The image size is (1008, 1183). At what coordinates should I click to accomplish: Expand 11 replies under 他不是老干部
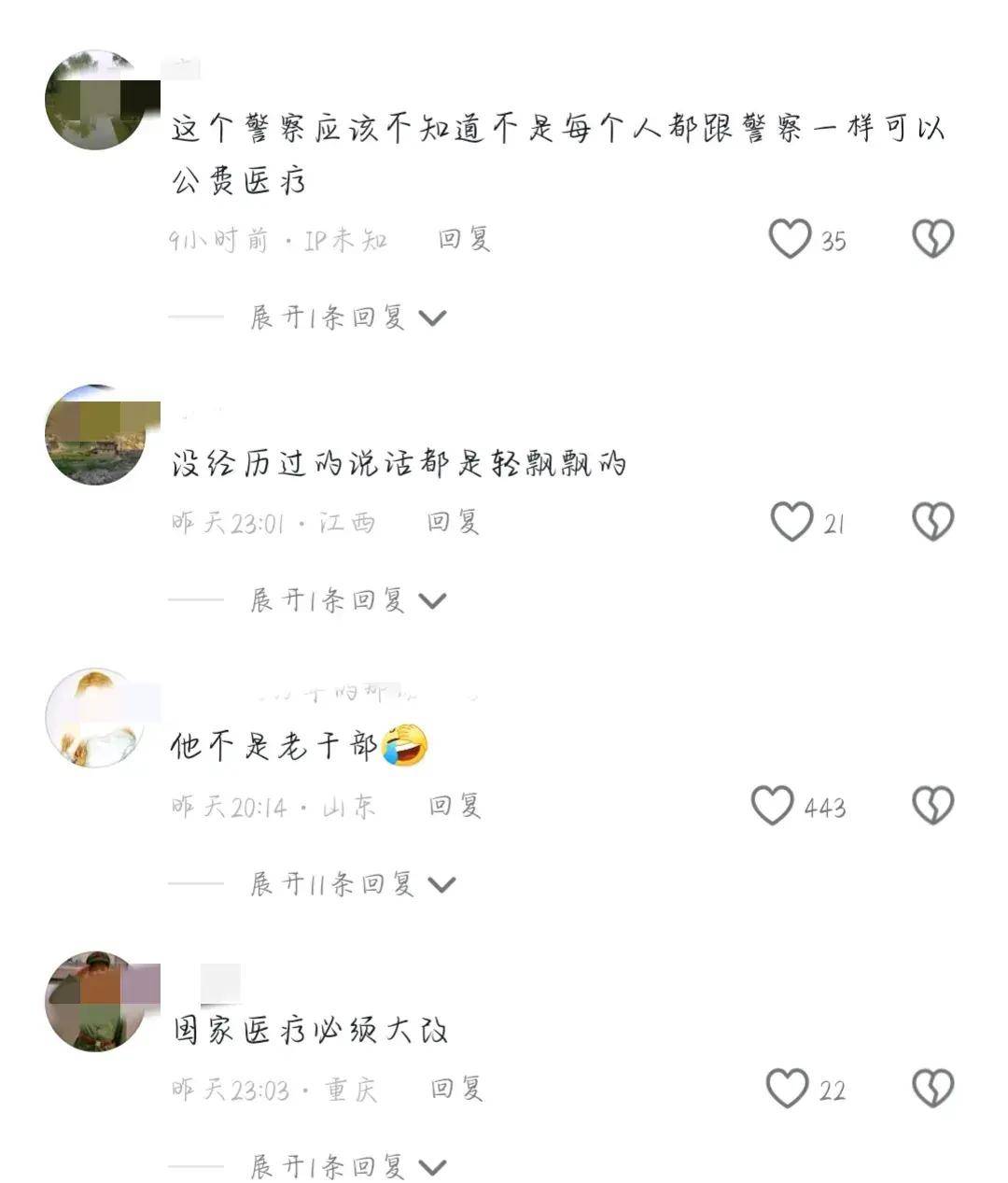click(352, 884)
